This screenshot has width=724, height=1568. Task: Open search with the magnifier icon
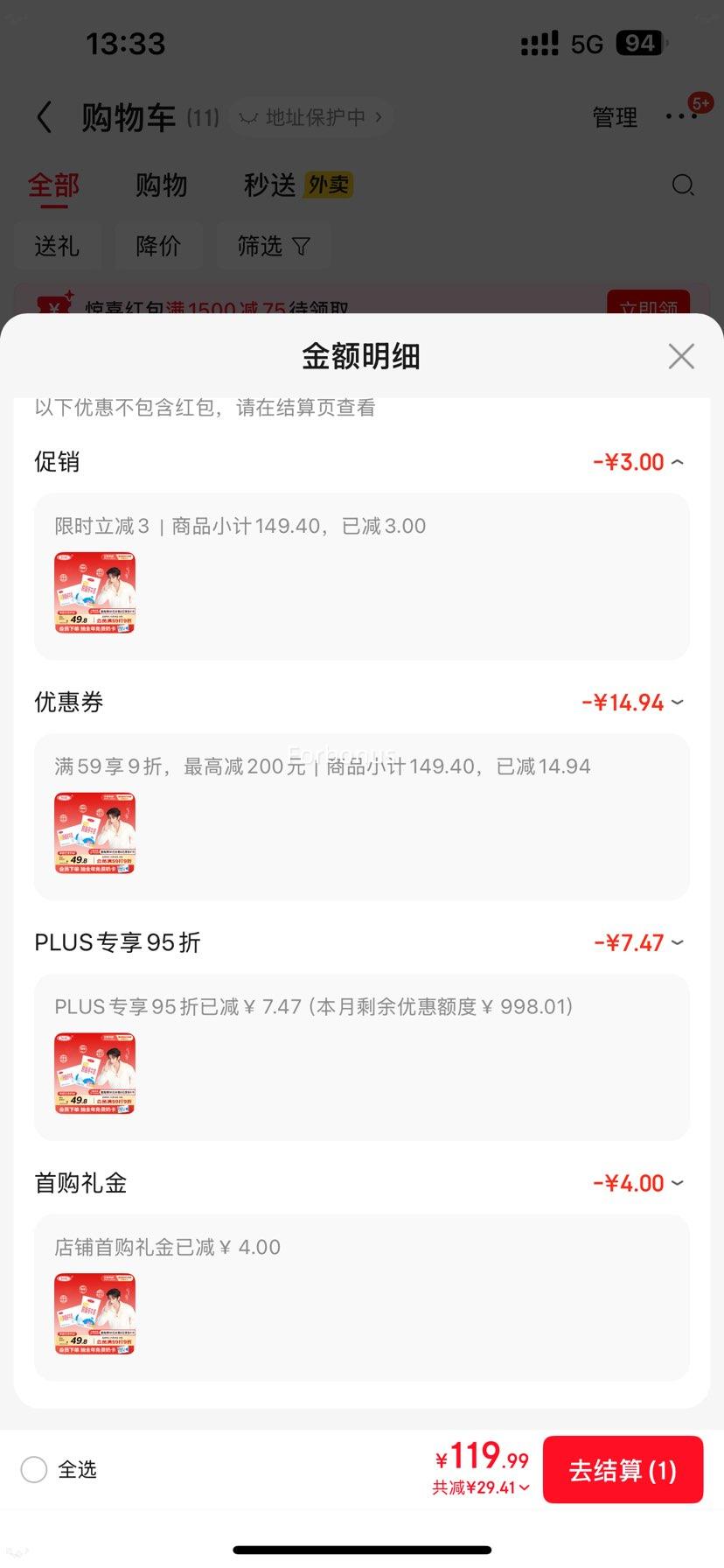(683, 185)
